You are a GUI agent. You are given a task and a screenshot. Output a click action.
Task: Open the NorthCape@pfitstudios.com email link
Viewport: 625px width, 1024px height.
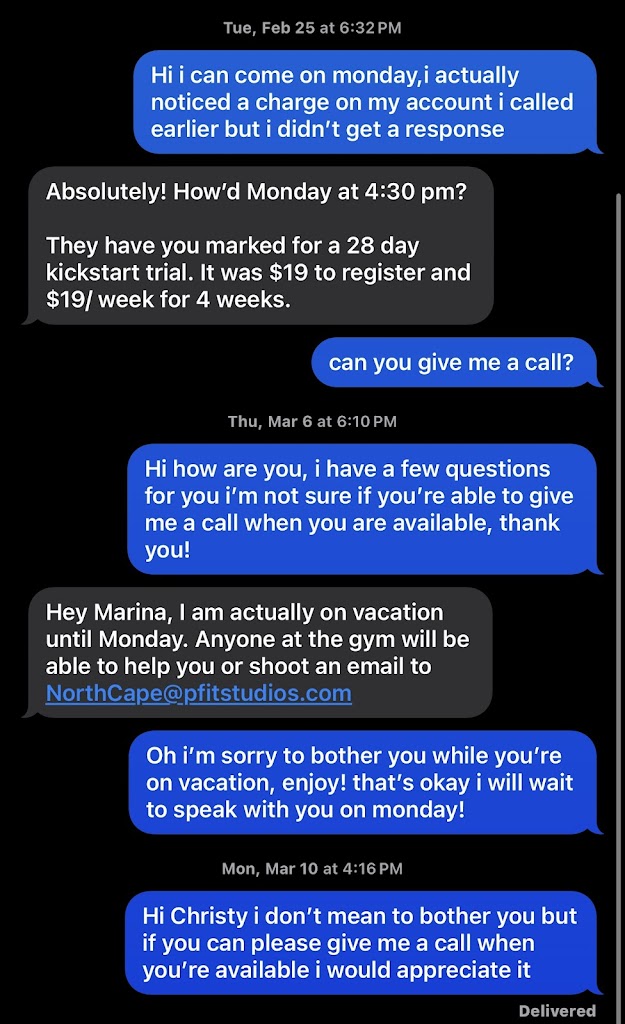pos(198,692)
